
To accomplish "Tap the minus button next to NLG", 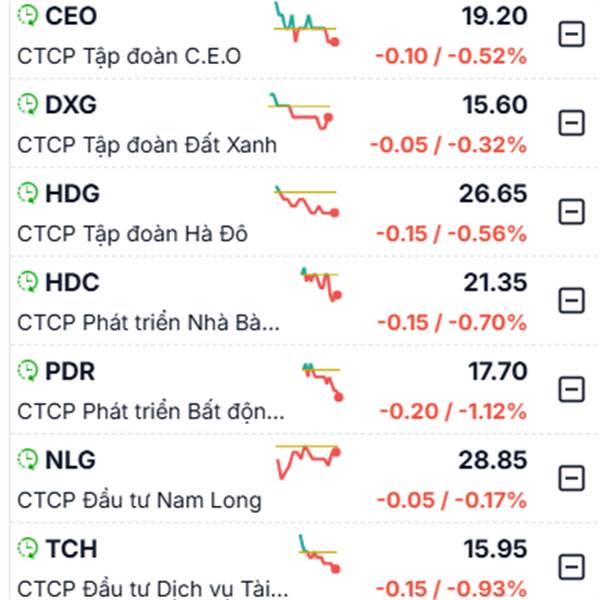I will point(570,477).
